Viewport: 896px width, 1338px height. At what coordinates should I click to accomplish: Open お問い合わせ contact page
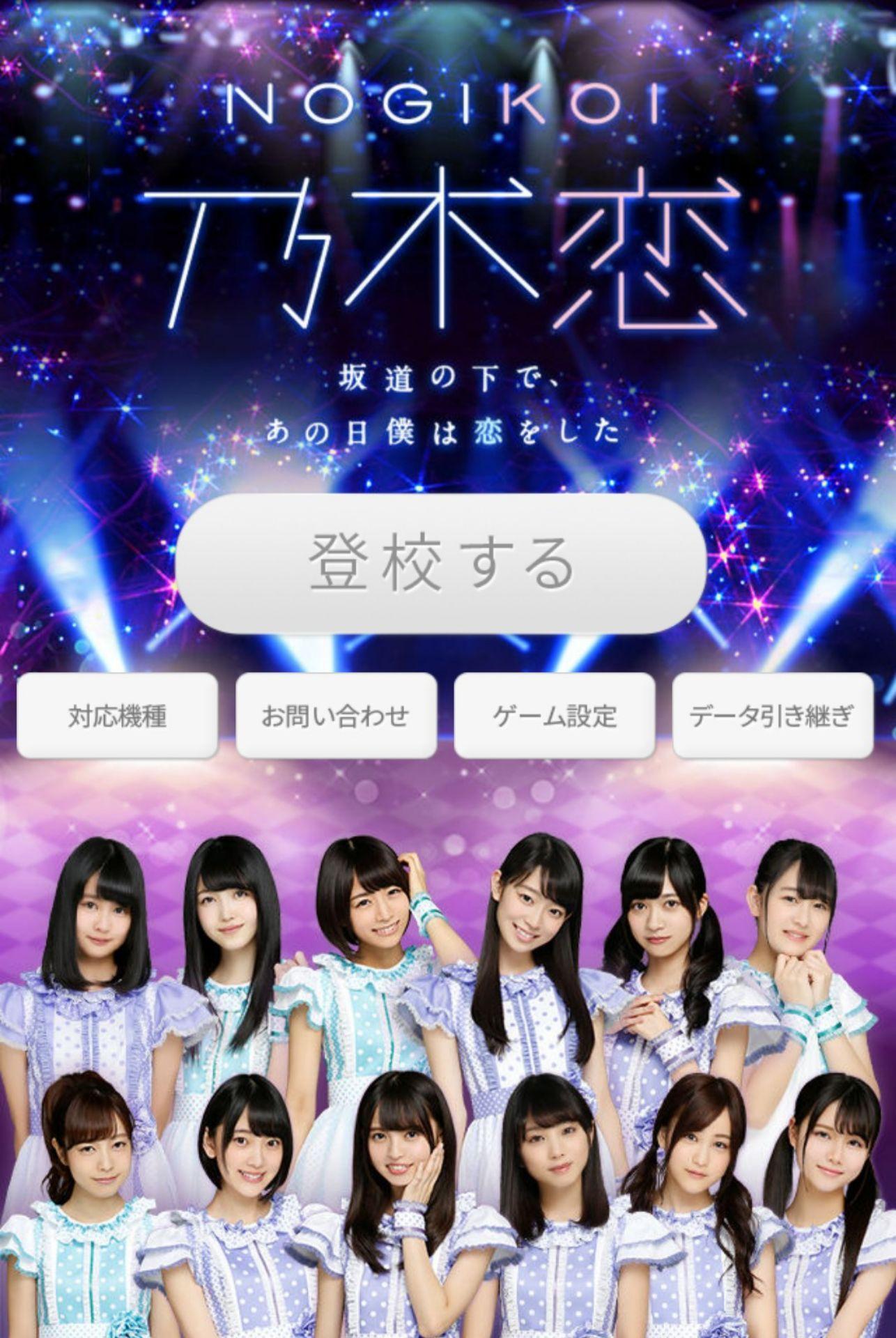(336, 715)
